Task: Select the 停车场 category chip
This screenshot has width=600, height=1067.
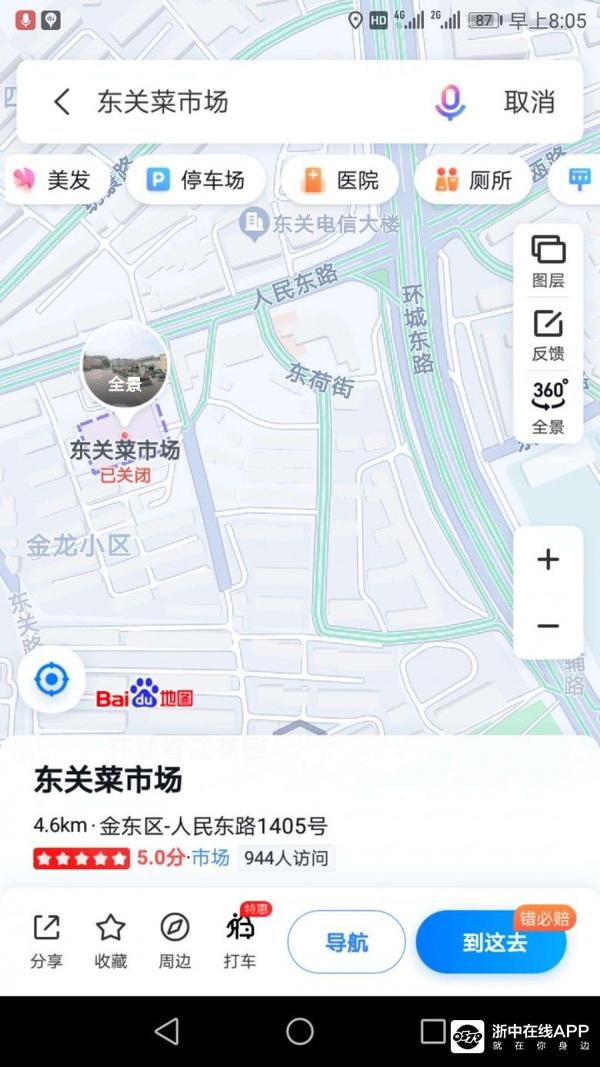Action: coord(196,180)
